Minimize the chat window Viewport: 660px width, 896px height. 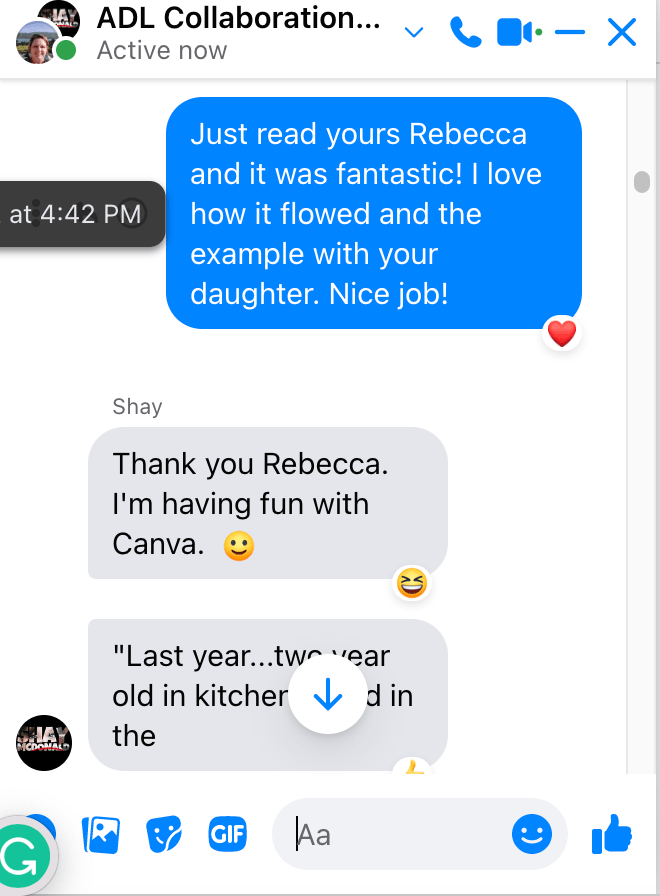coord(570,33)
